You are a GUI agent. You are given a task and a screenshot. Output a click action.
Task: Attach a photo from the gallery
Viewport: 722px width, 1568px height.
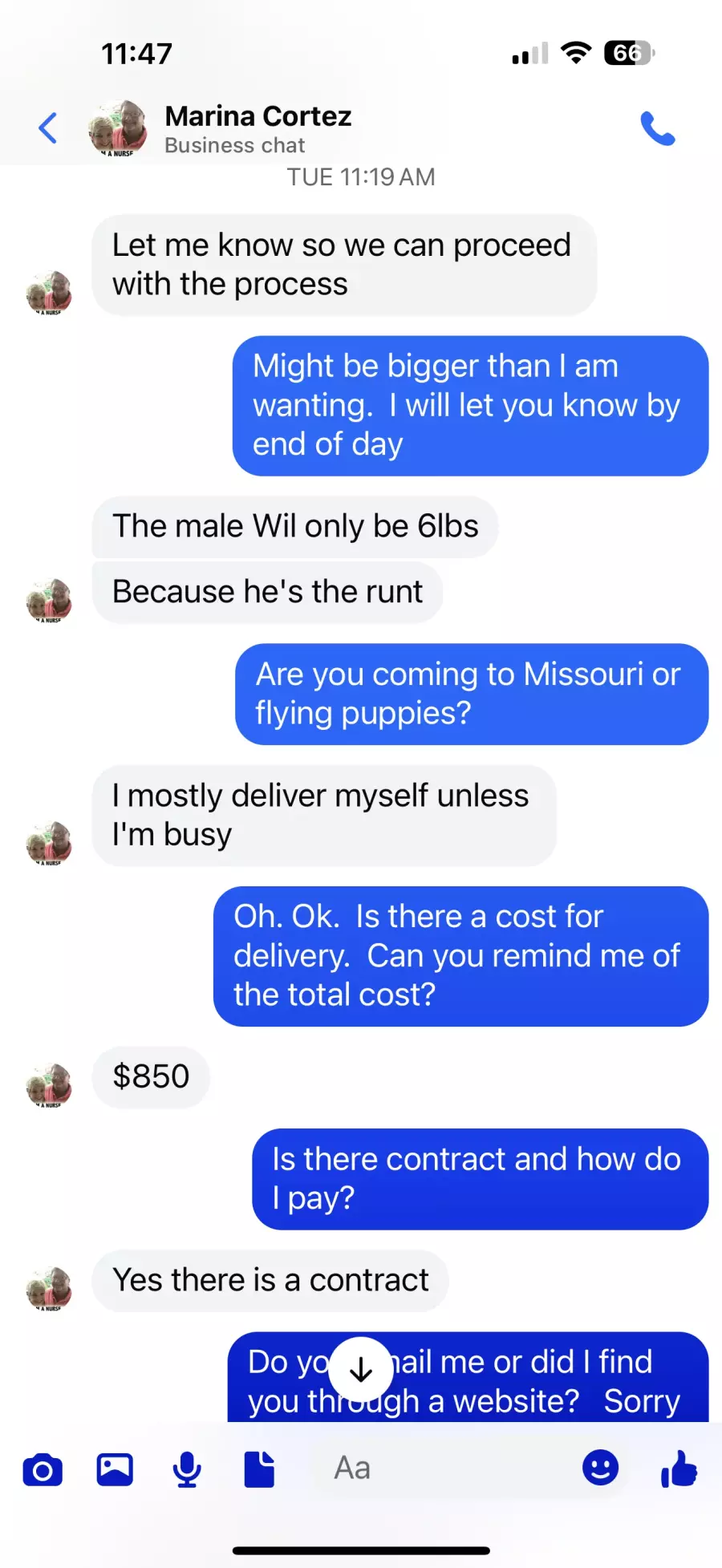(115, 1469)
